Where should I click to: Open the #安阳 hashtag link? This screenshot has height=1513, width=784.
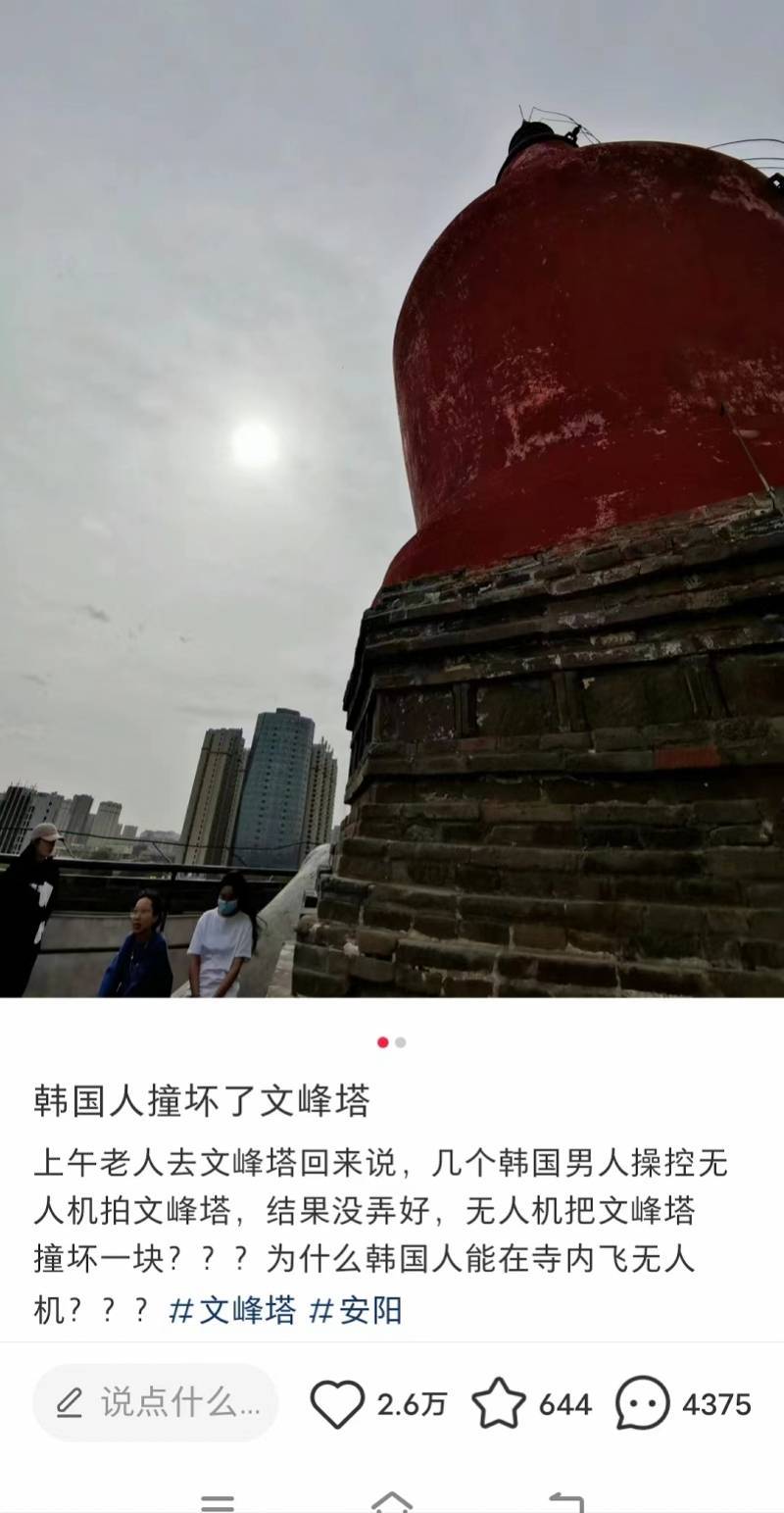356,1310
